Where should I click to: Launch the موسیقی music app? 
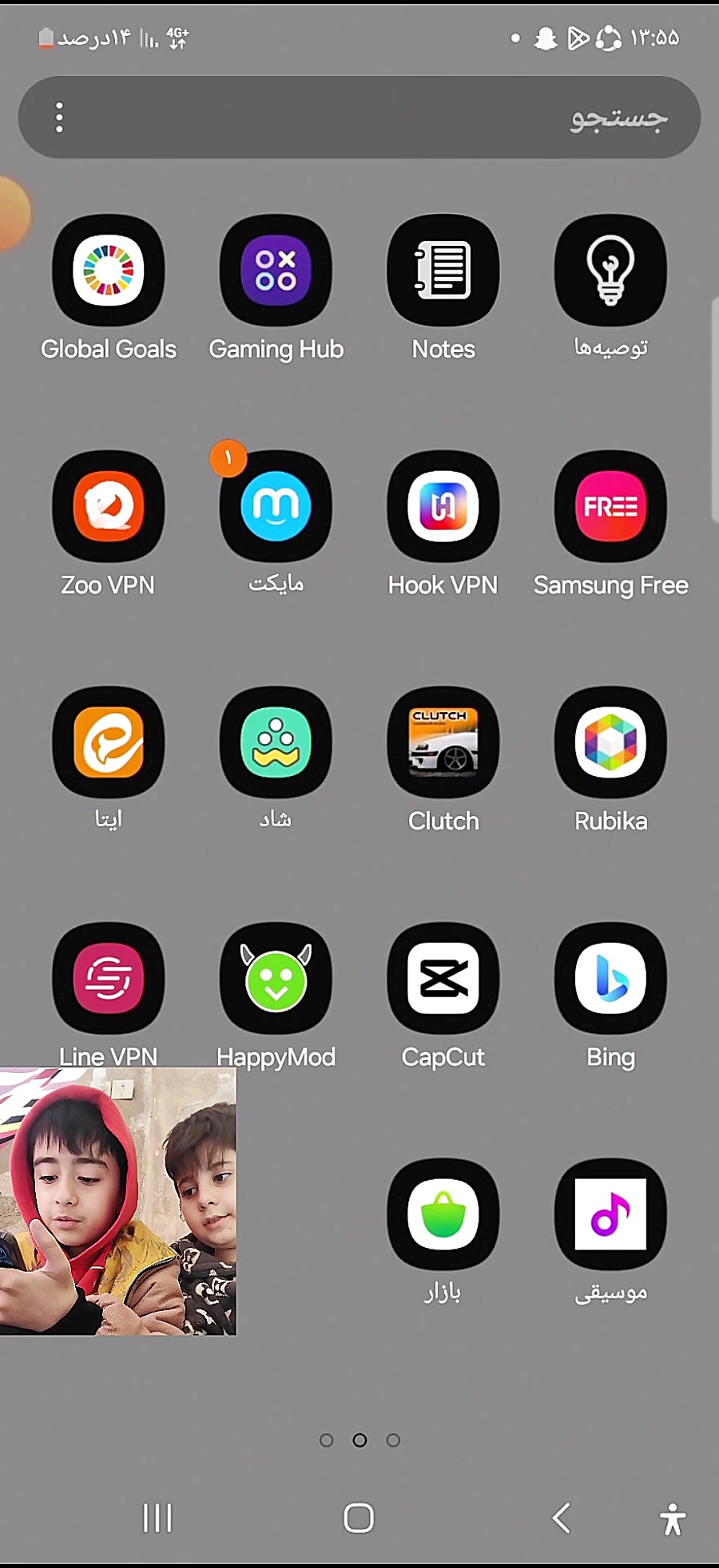(610, 1214)
